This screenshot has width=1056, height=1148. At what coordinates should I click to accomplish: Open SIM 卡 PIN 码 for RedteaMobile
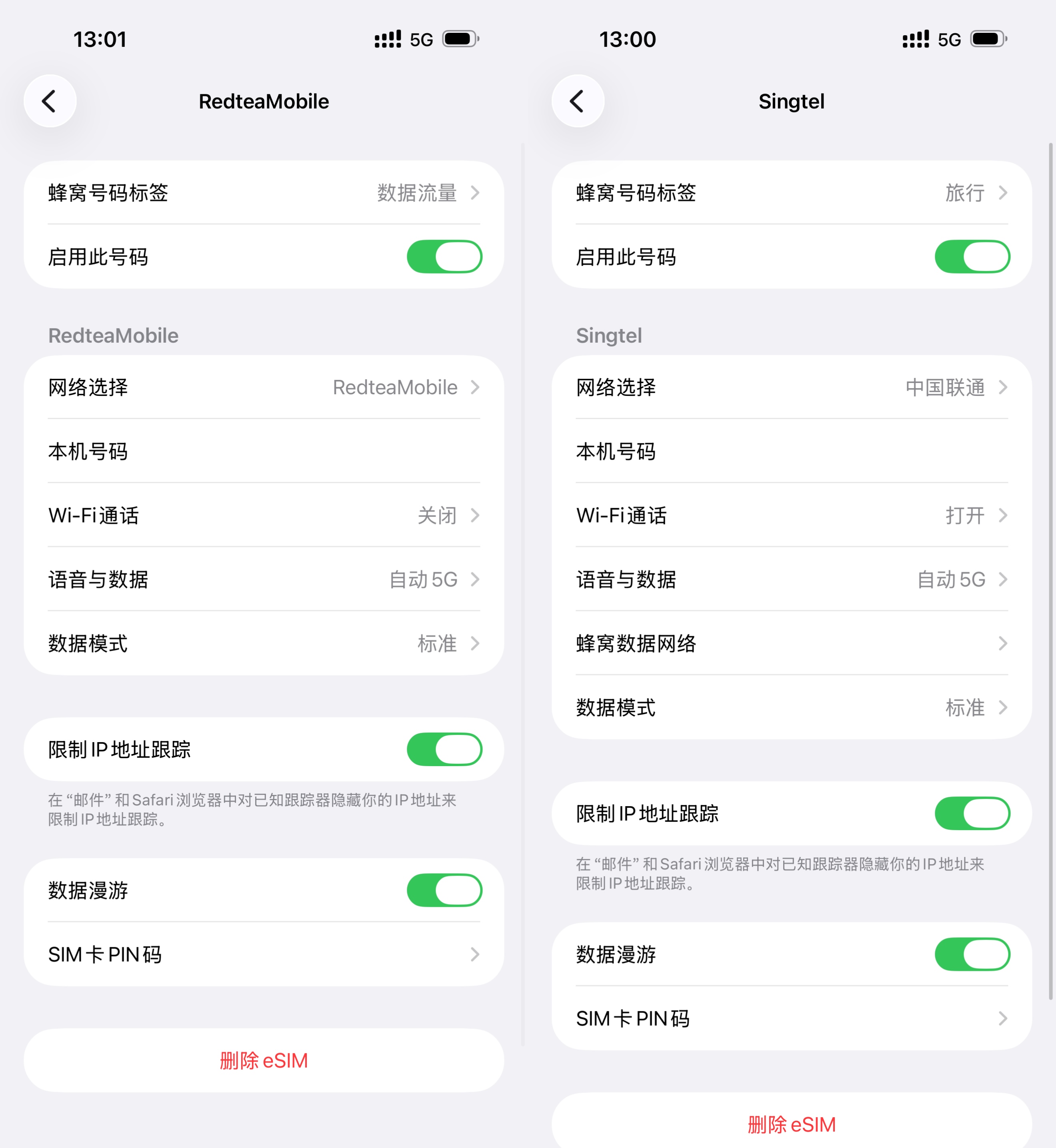click(264, 954)
